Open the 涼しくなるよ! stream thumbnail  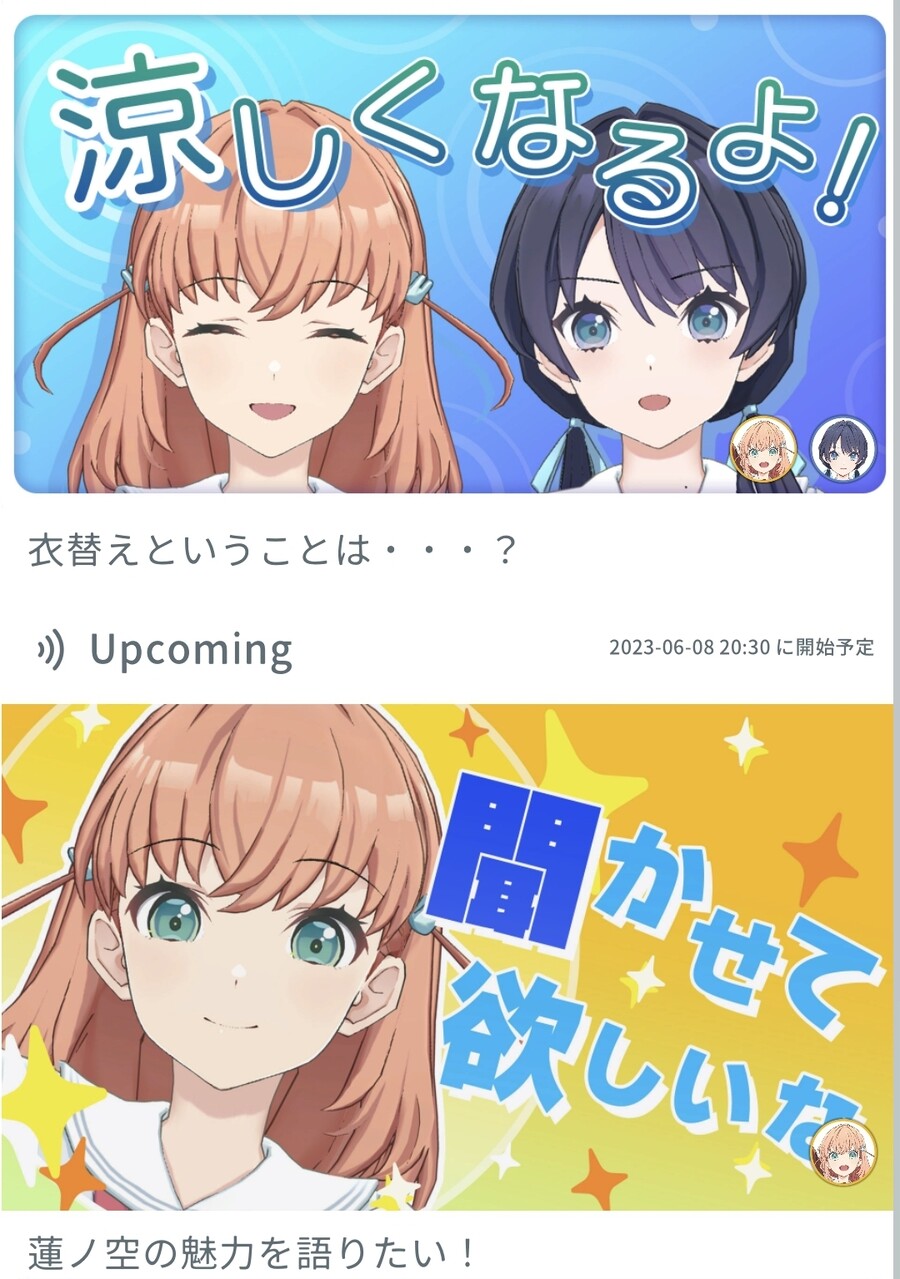point(449,255)
